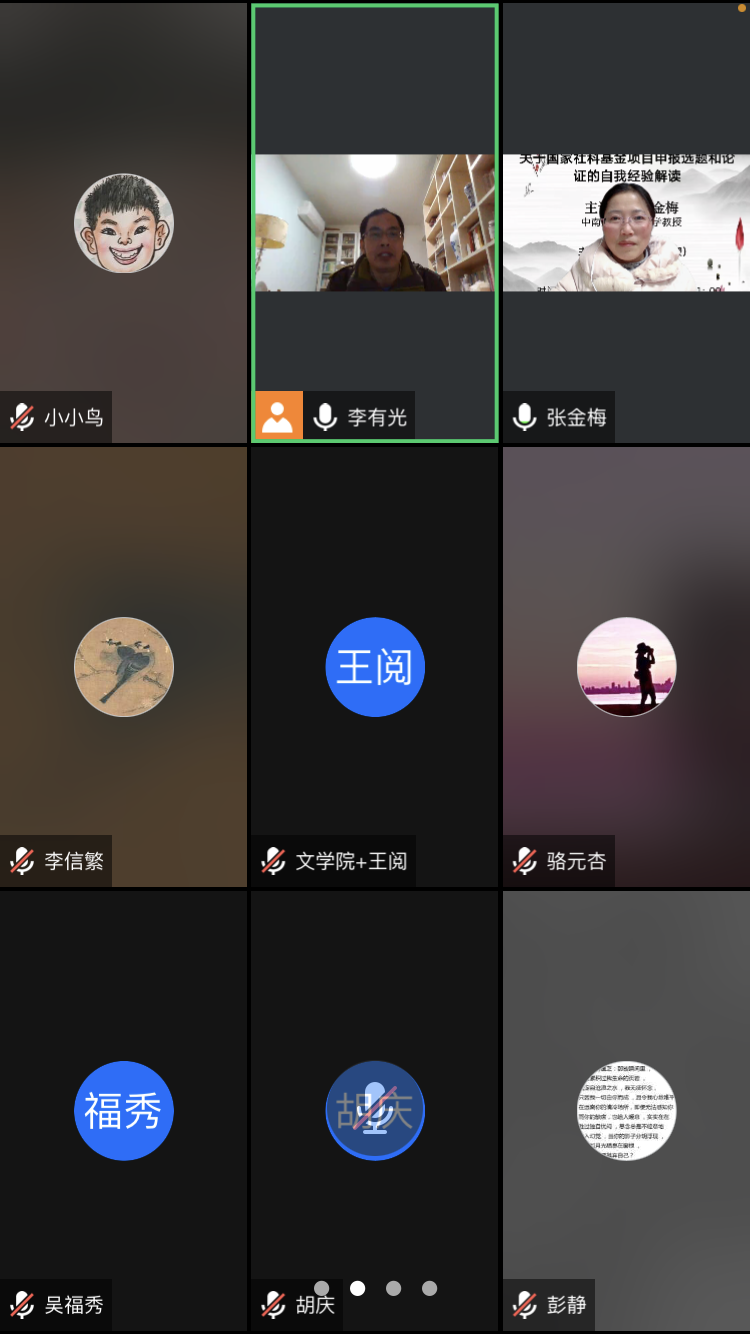Select 彭静's participant tile

[626, 1110]
